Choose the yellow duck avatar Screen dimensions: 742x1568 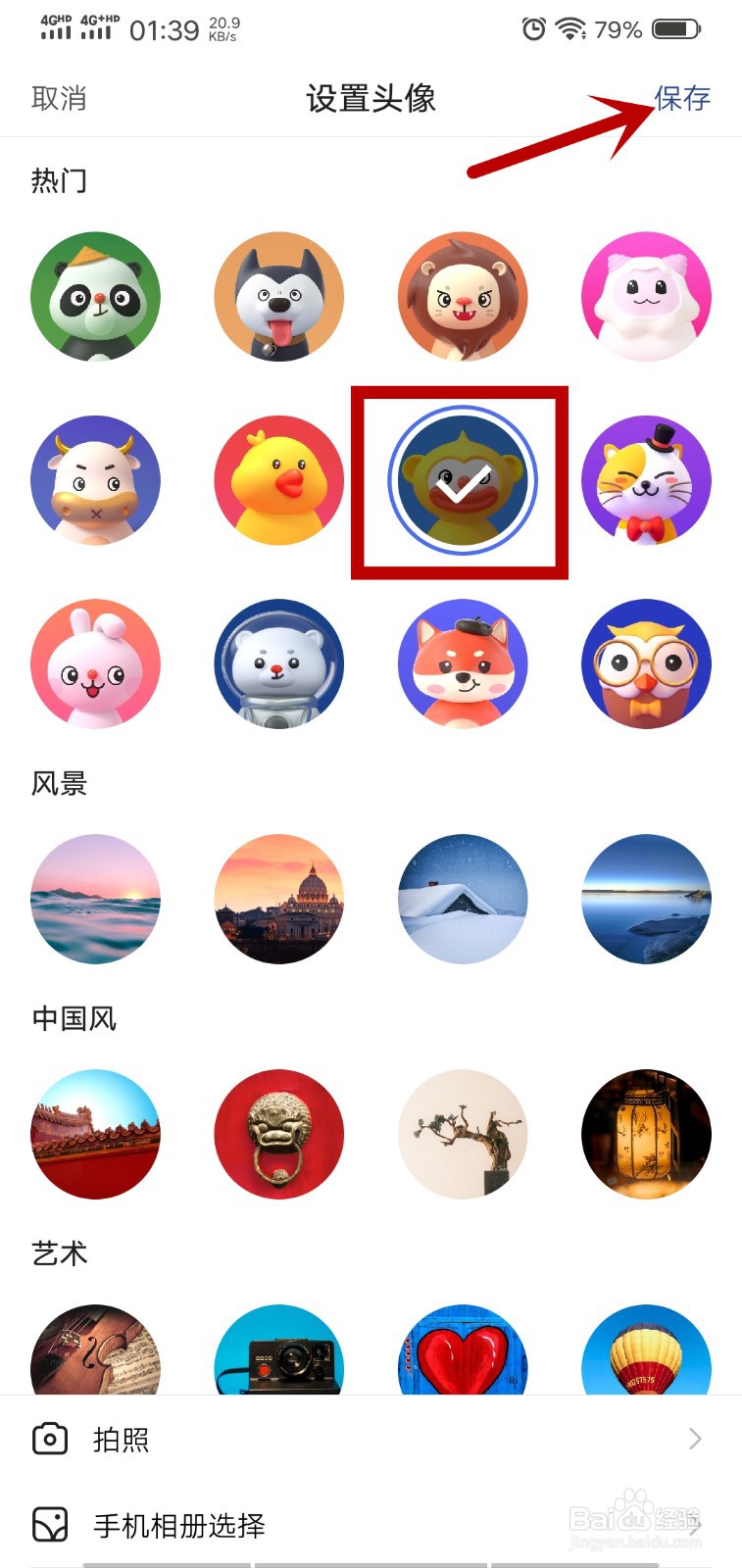click(x=278, y=480)
